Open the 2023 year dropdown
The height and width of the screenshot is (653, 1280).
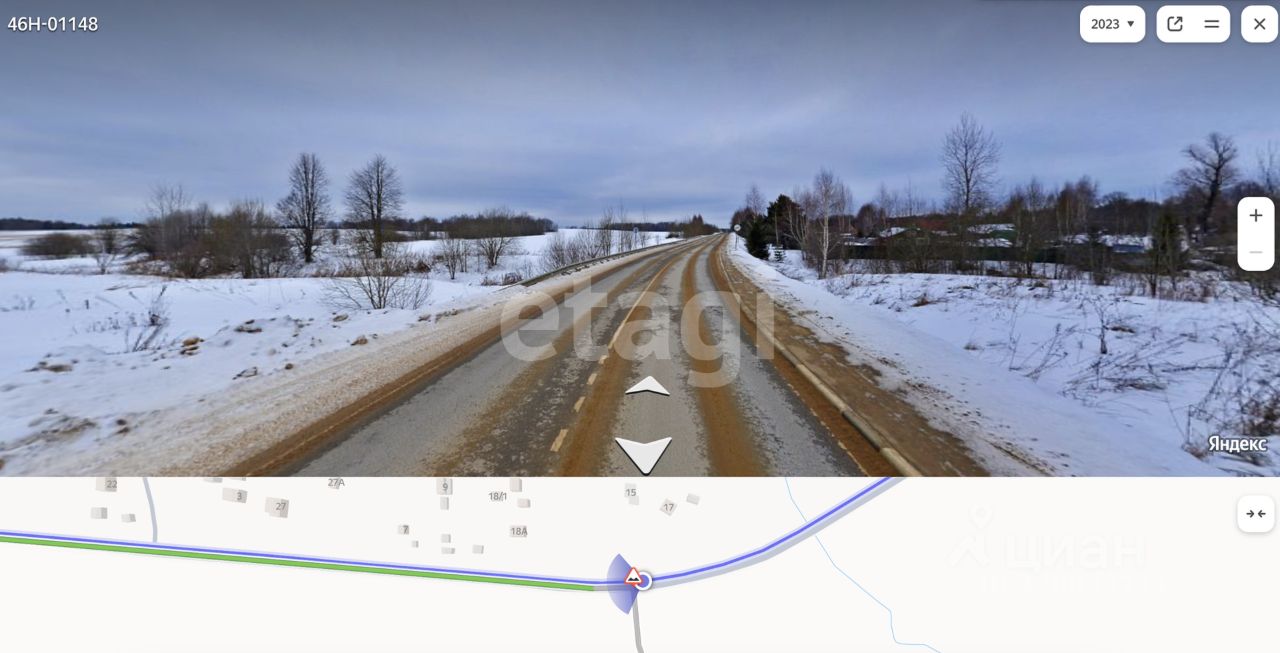[x=1112, y=24]
